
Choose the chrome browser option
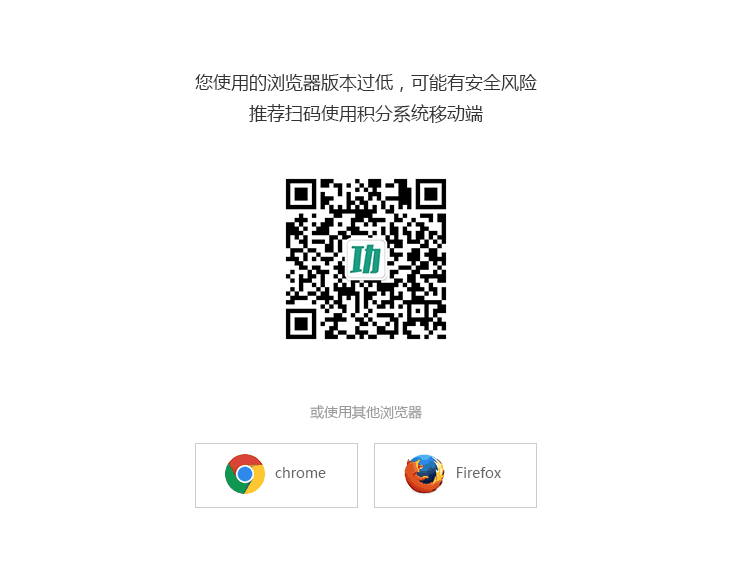[x=276, y=475]
